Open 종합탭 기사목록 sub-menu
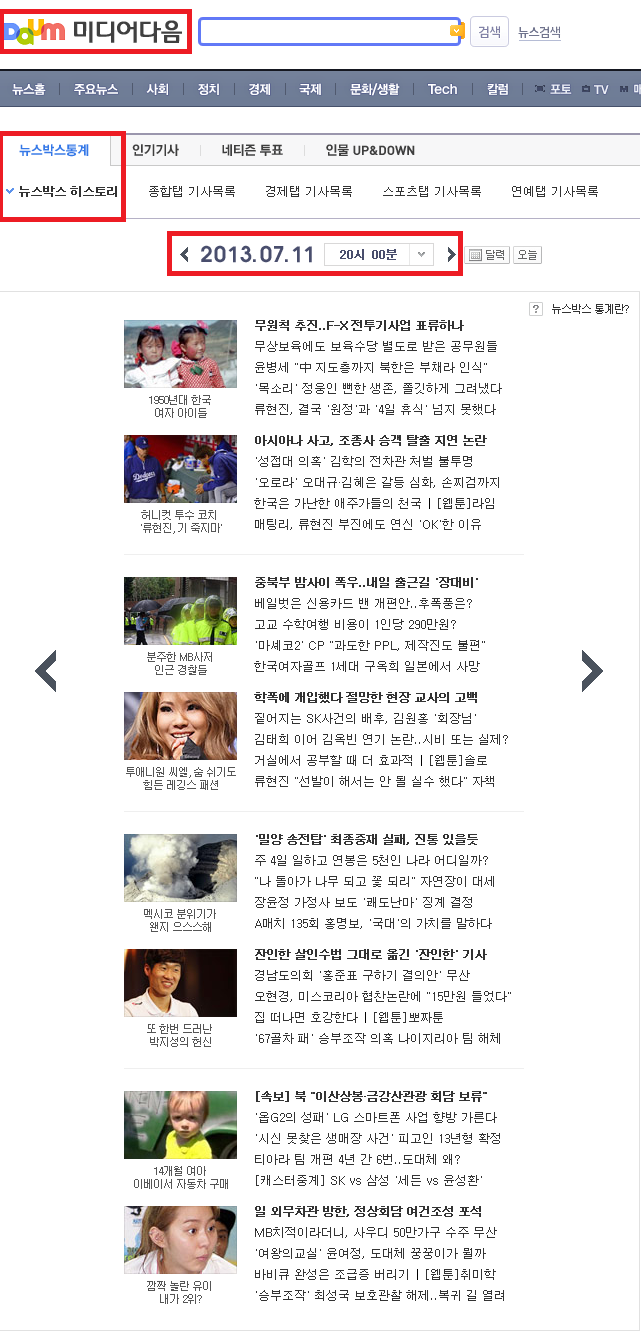The width and height of the screenshot is (641, 1333). 192,191
